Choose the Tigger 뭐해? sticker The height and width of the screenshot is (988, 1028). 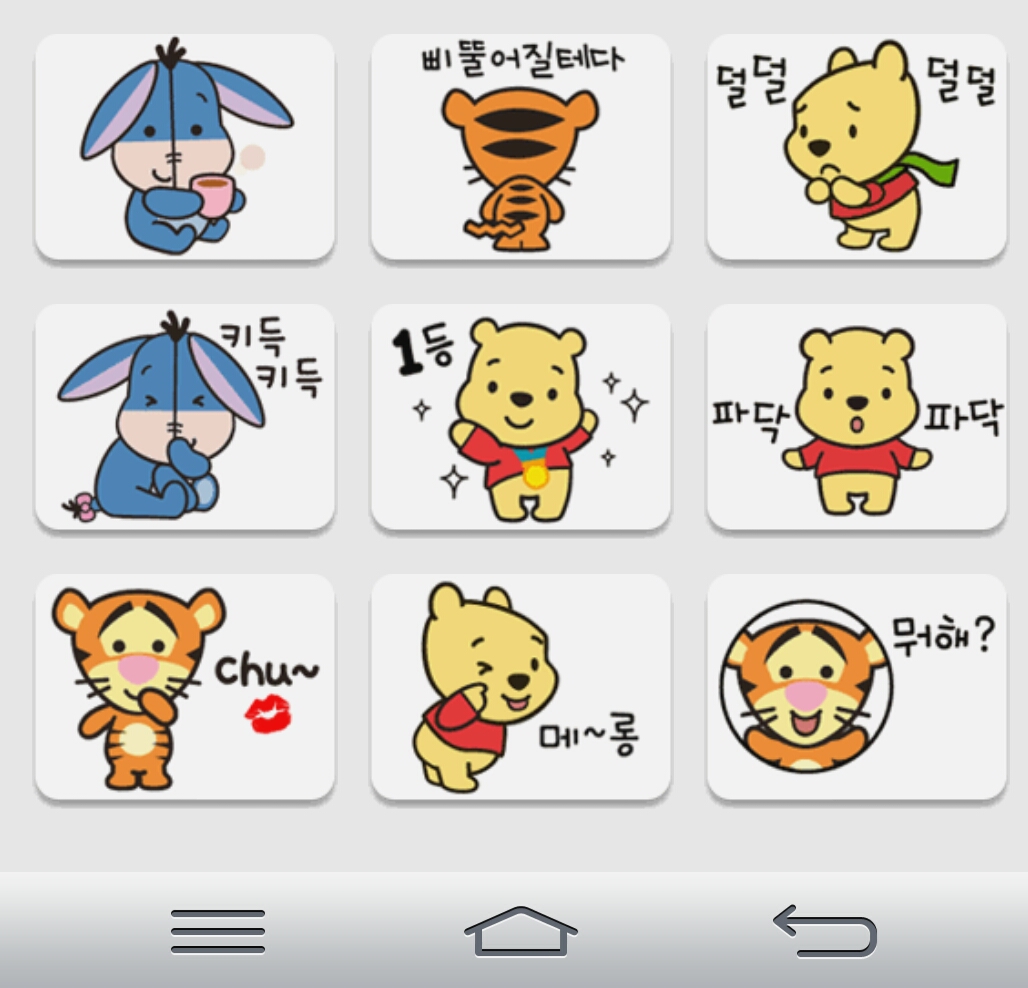(x=856, y=687)
